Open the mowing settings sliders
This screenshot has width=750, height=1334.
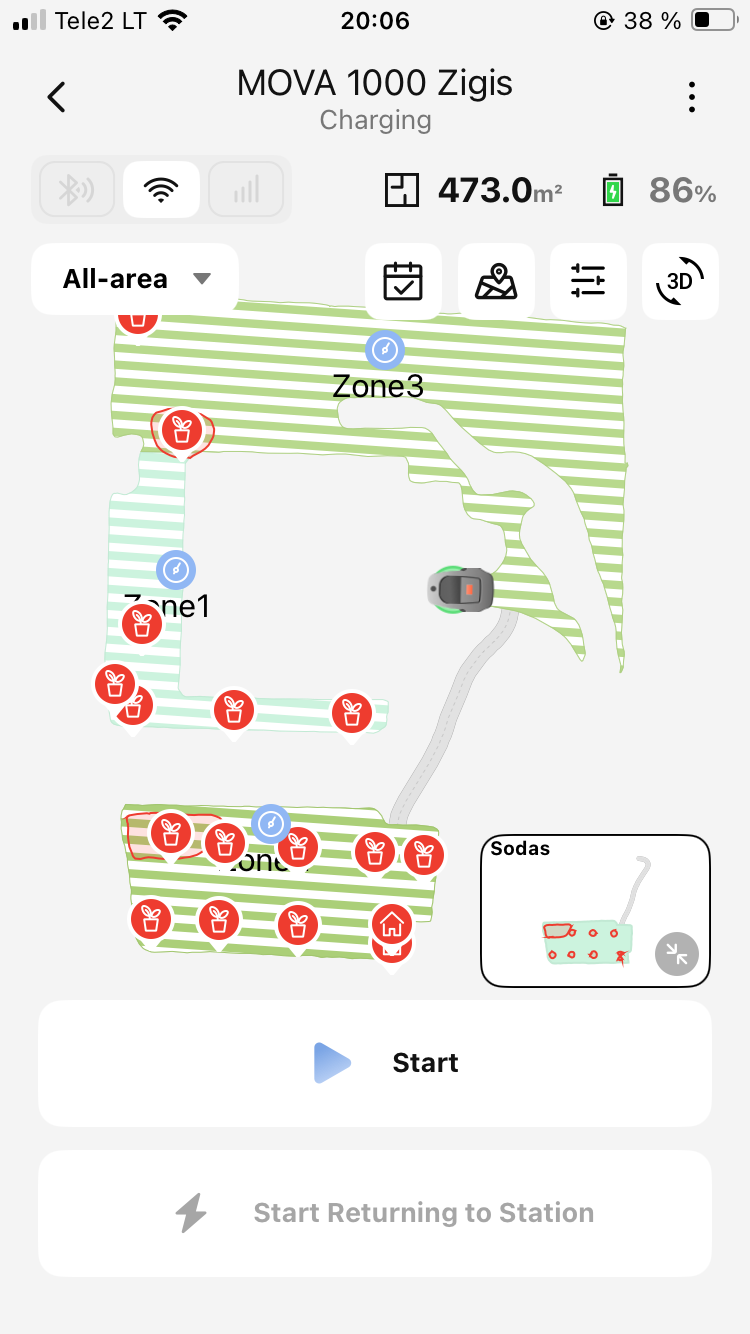[588, 281]
